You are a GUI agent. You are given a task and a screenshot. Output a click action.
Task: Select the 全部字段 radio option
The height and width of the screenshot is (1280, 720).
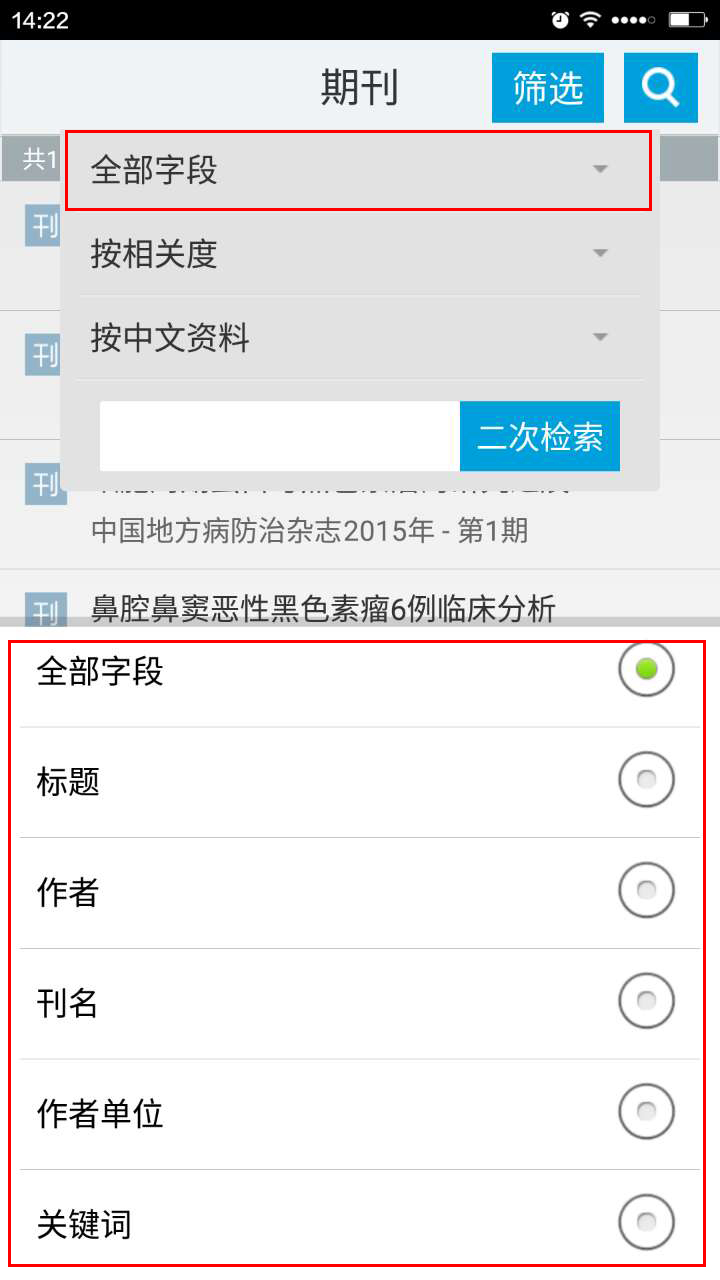coord(646,670)
